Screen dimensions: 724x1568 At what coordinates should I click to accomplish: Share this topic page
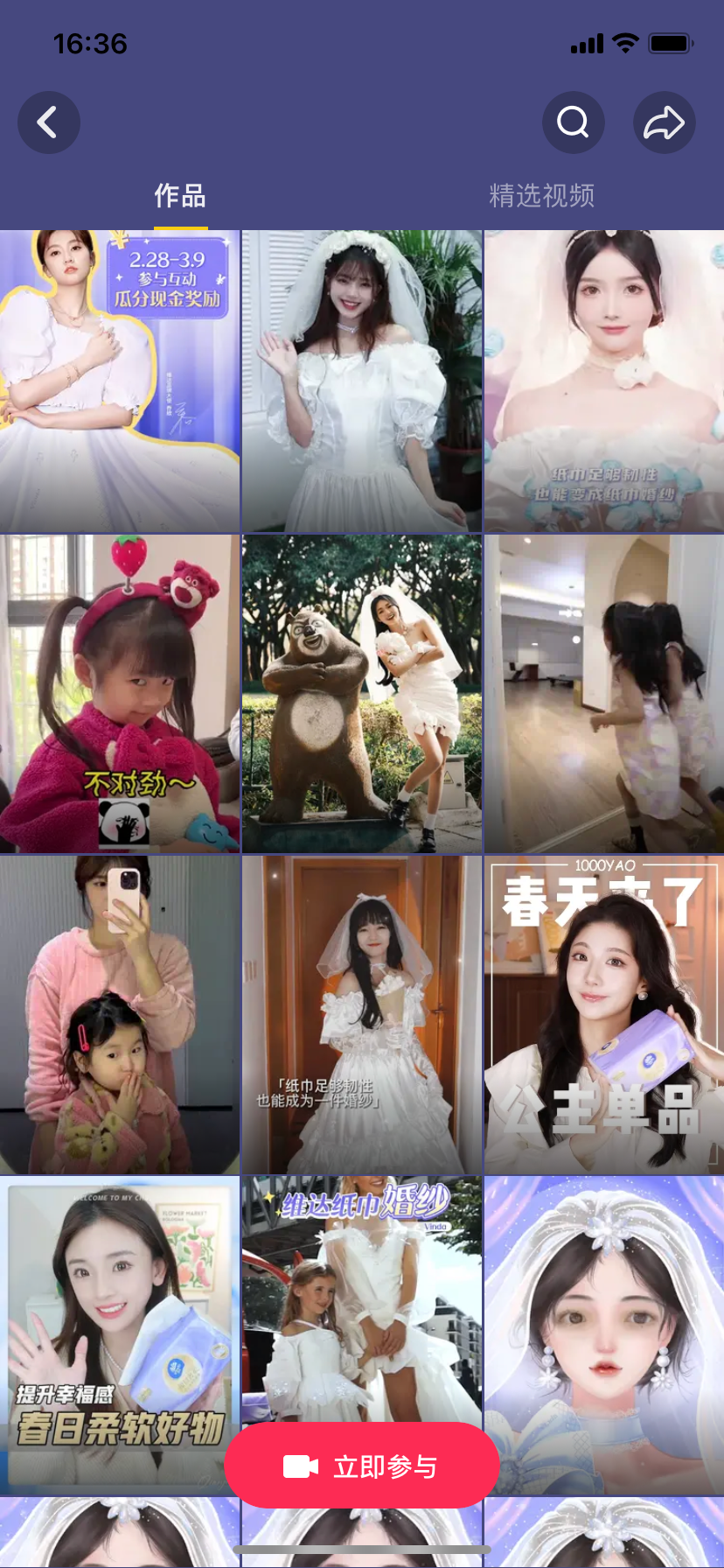pyautogui.click(x=664, y=123)
